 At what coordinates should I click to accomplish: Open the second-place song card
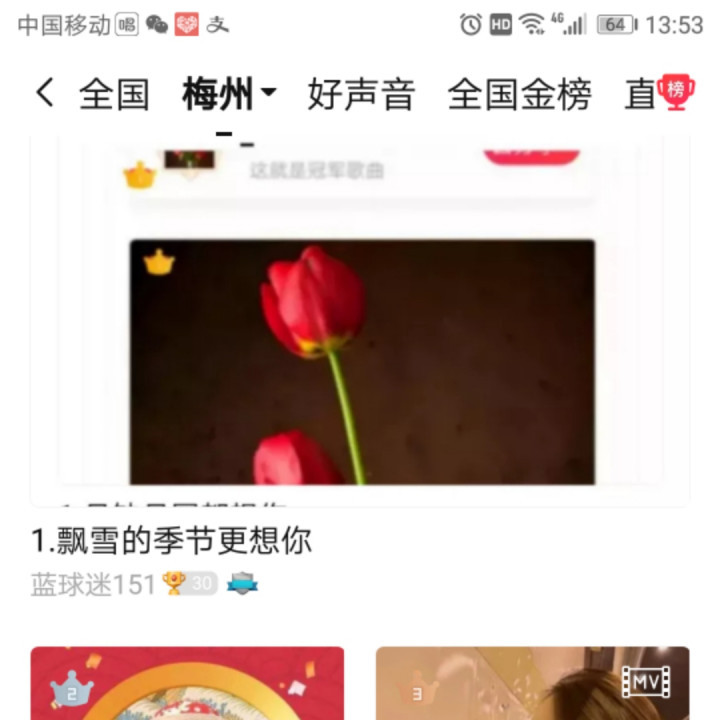pos(187,683)
